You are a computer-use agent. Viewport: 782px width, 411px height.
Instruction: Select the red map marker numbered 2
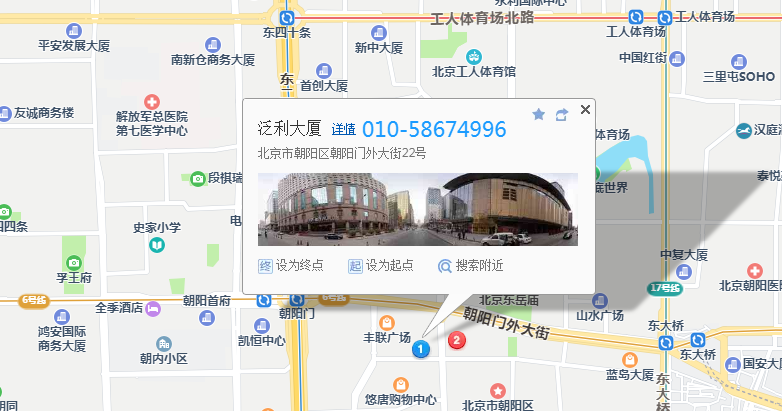pyautogui.click(x=457, y=341)
